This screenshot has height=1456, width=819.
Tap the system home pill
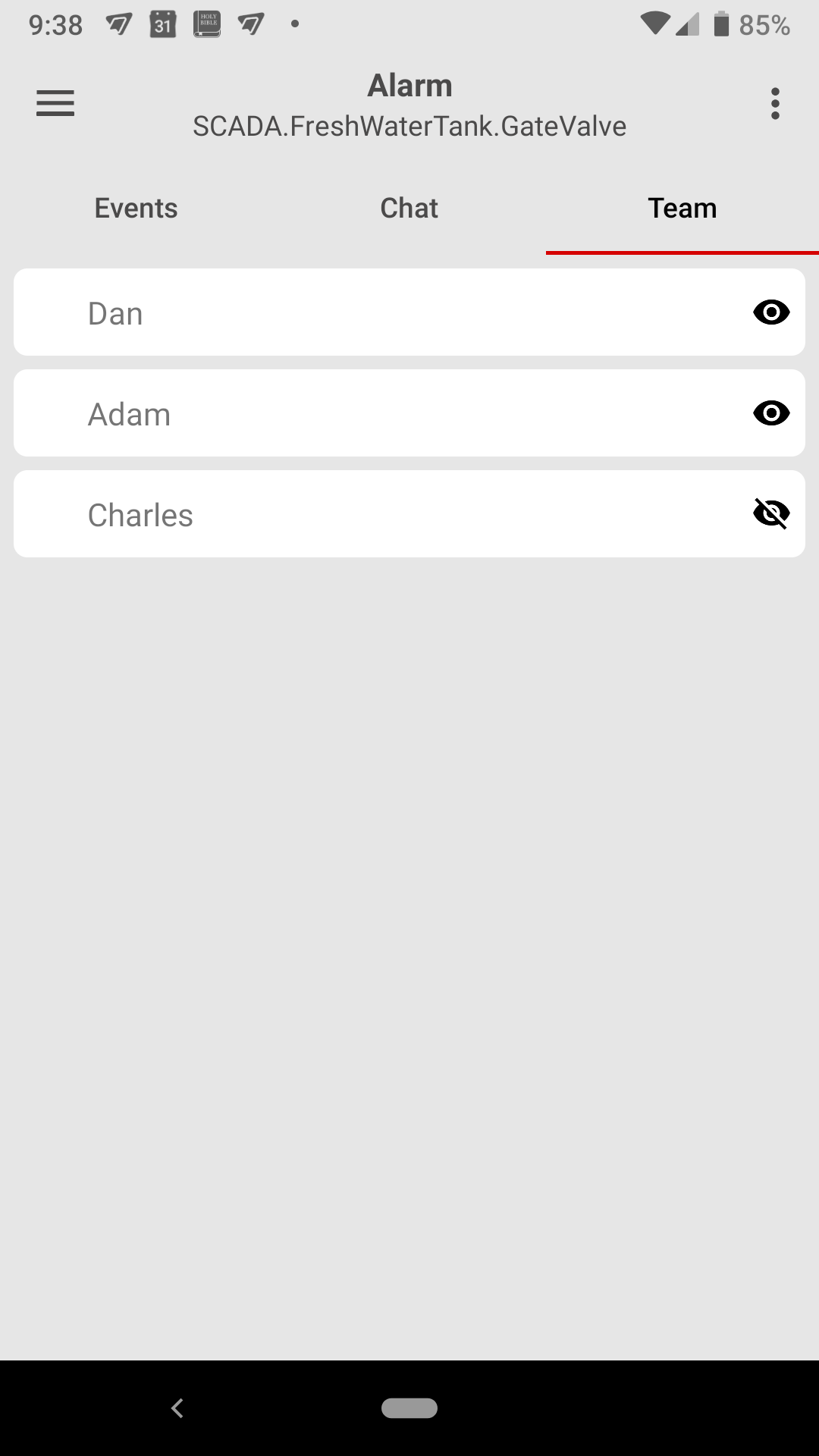(x=409, y=1408)
